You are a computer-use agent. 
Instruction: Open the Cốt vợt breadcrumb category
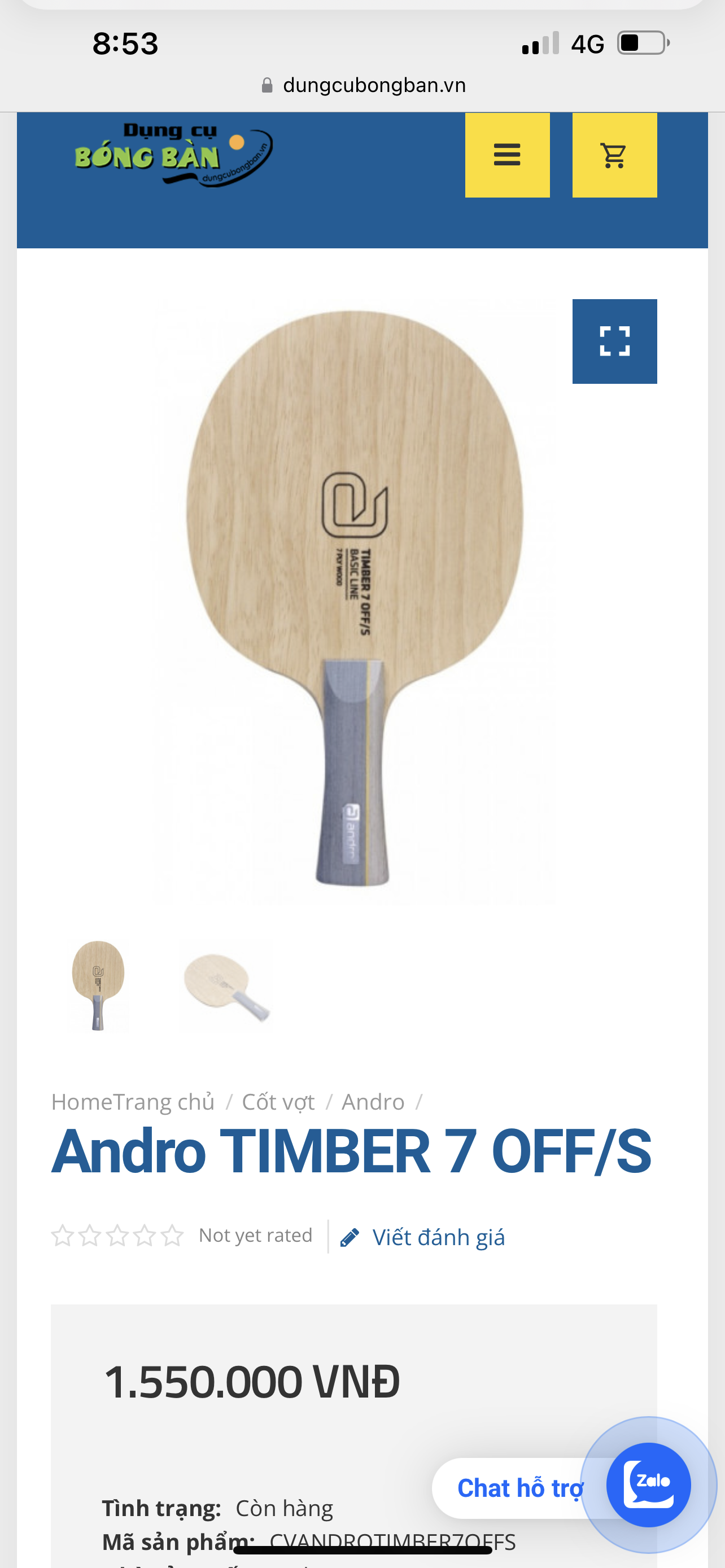278,1102
